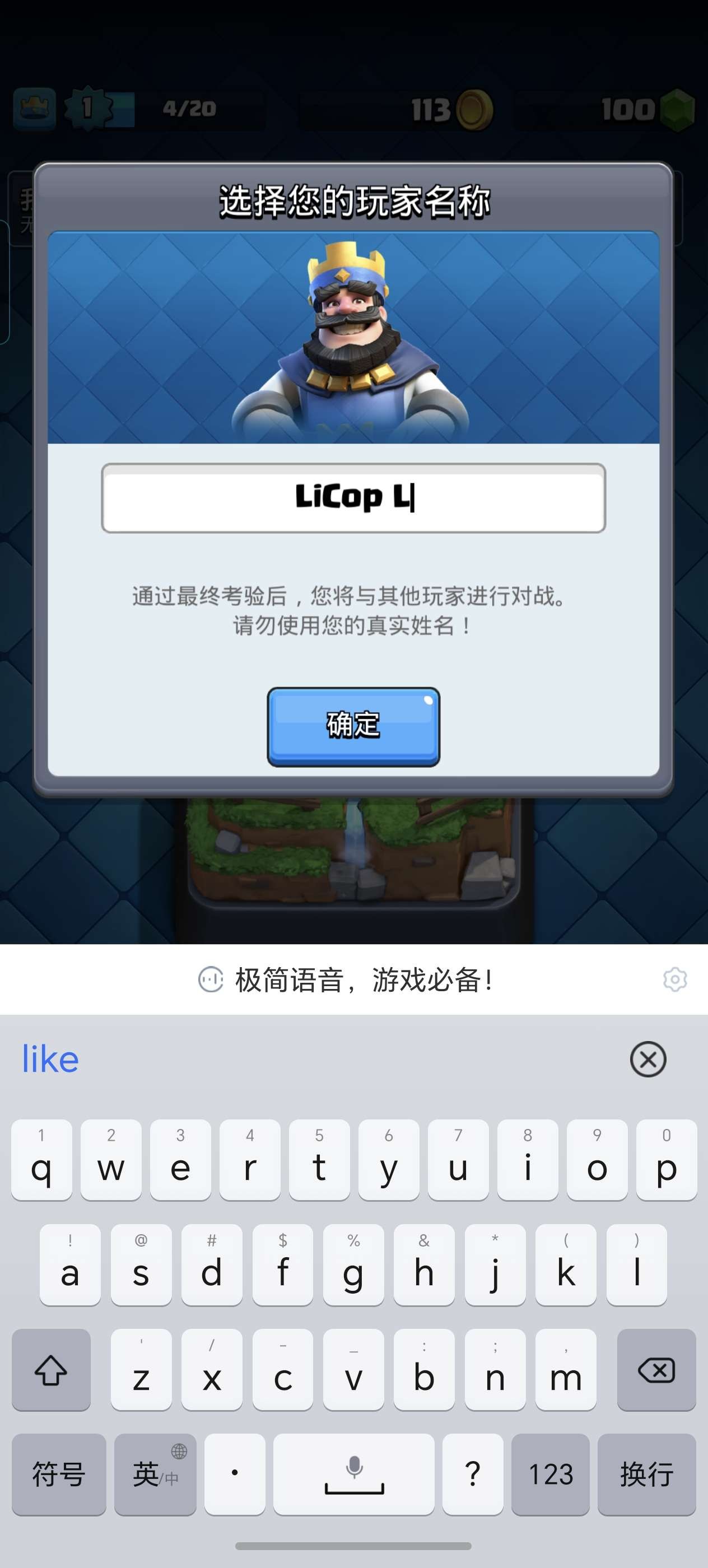Tap the question mark key
Screen dimensions: 708x1568
(472, 1474)
